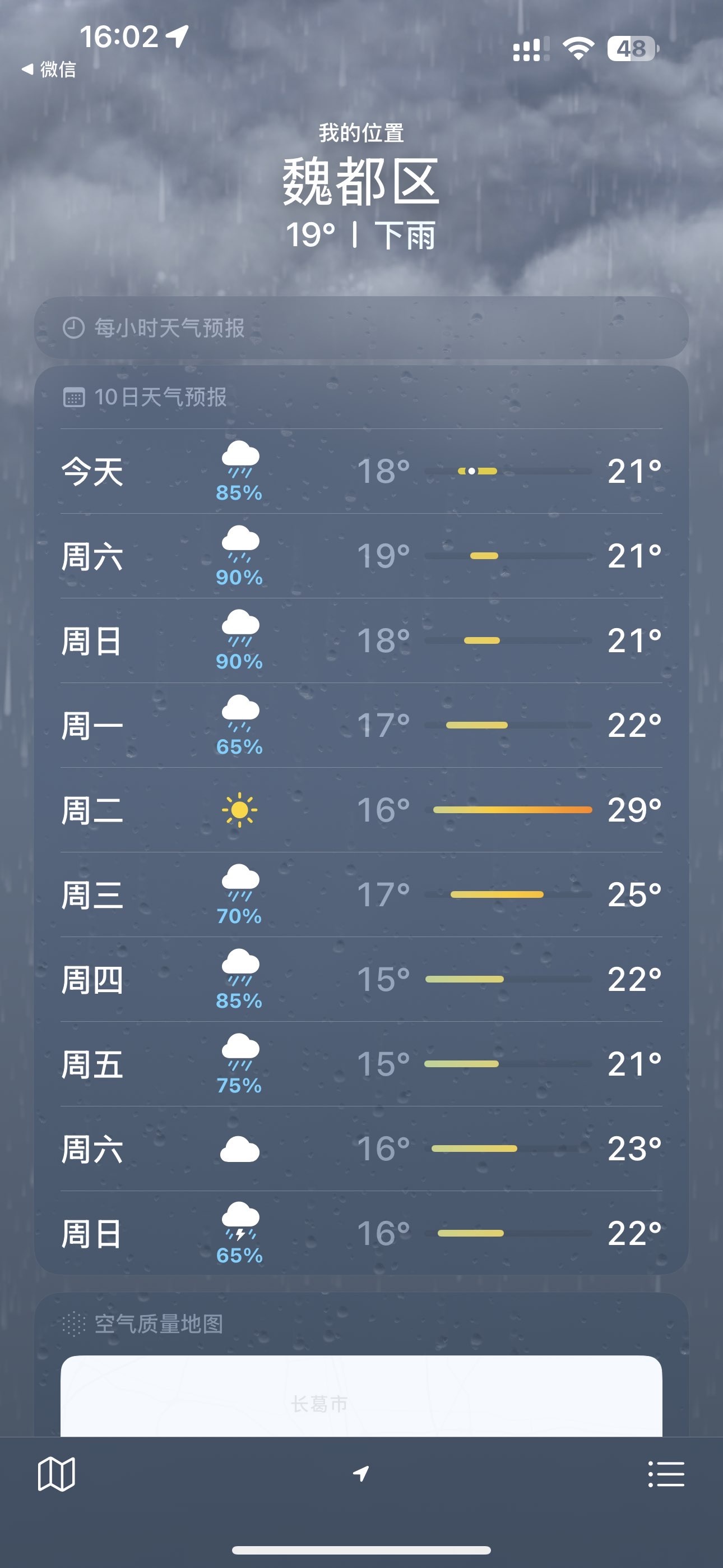Return to 微信 via the back link

pos(49,70)
